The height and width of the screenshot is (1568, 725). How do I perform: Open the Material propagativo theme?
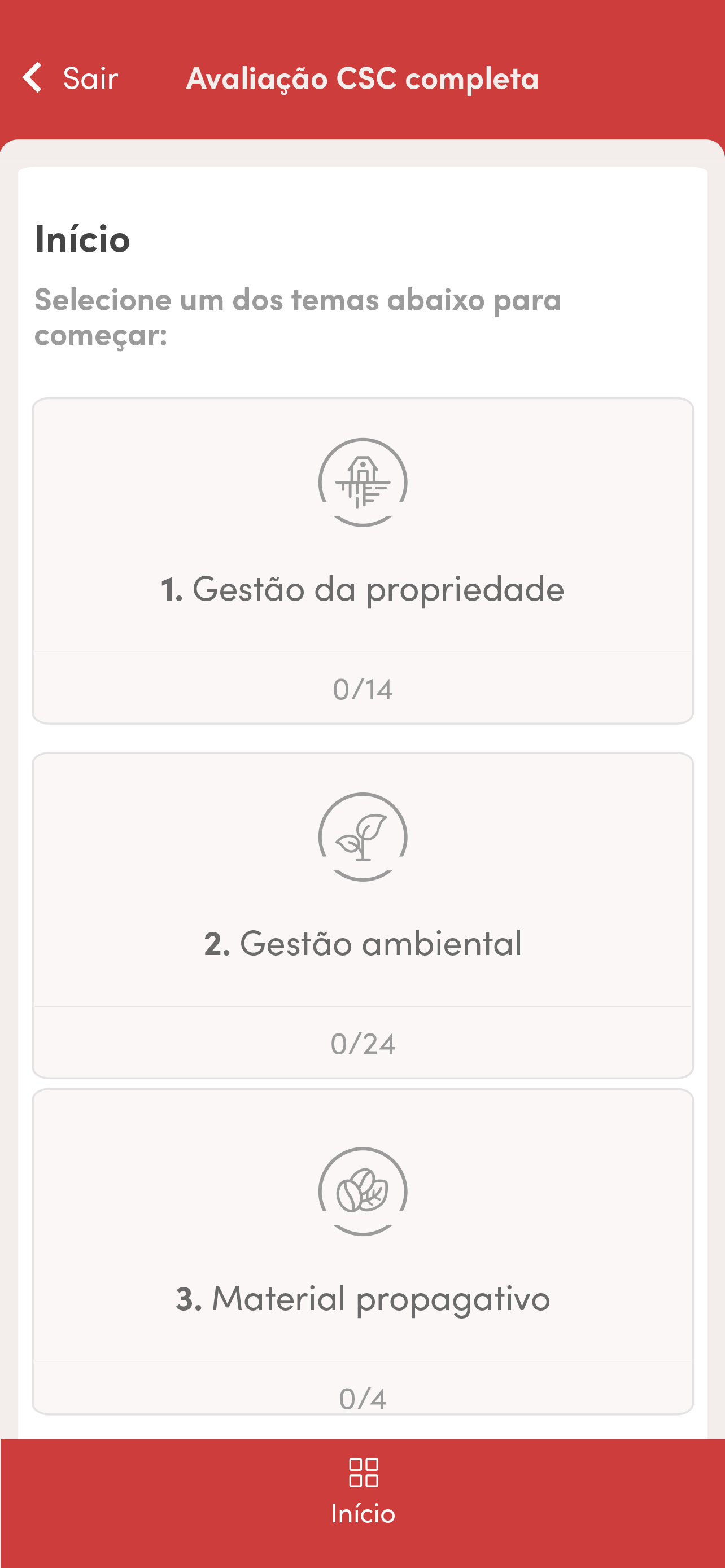tap(363, 1251)
